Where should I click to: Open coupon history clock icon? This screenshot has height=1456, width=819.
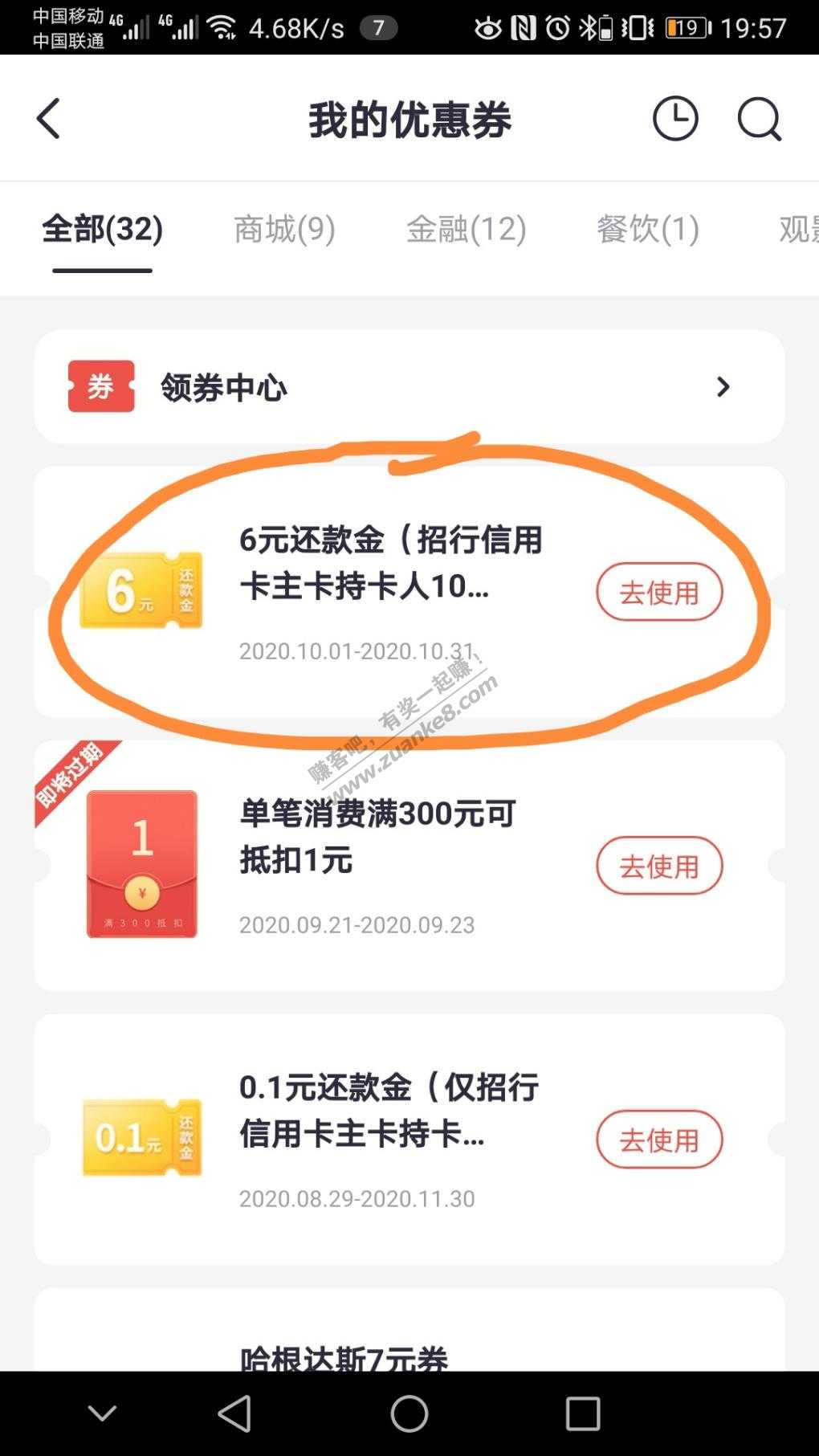click(674, 119)
